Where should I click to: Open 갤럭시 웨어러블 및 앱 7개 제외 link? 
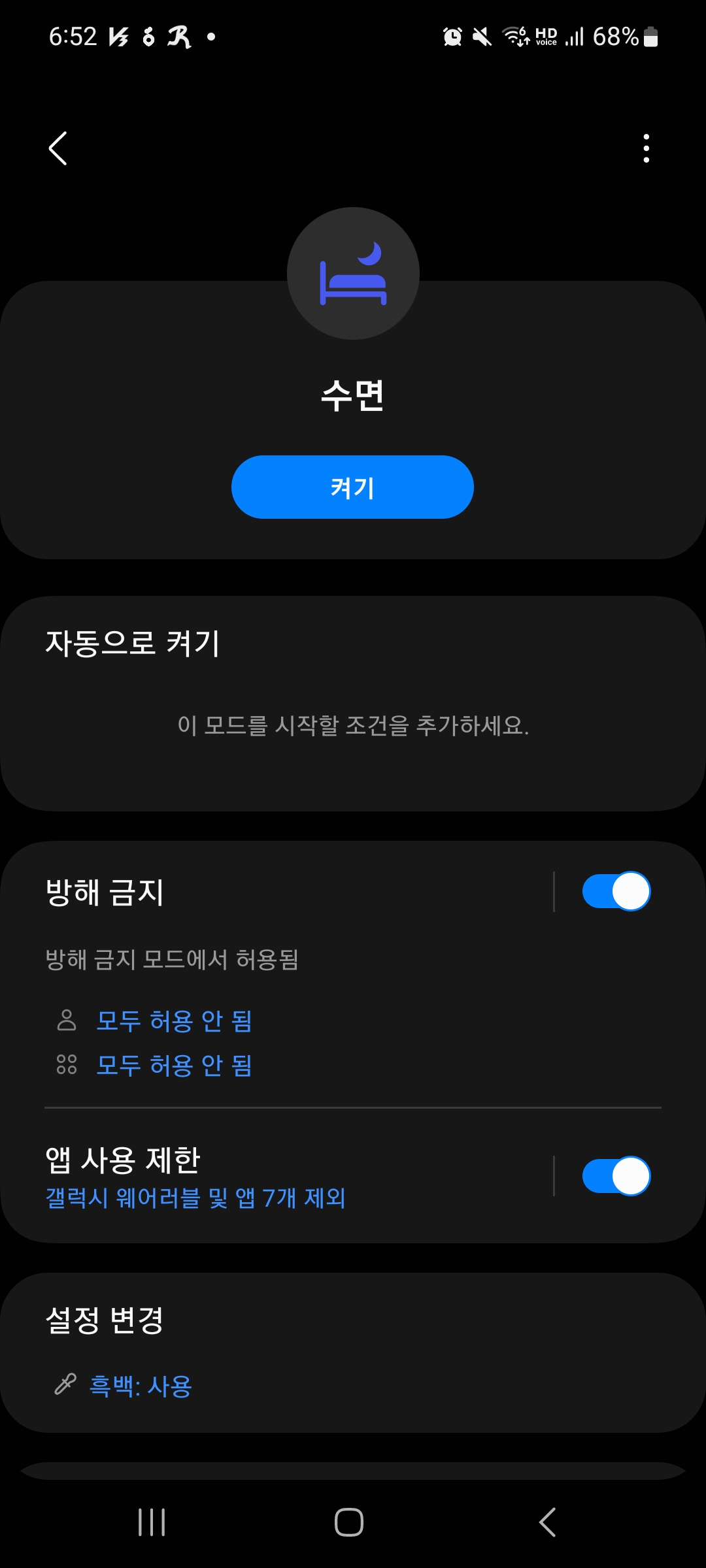click(x=195, y=1198)
